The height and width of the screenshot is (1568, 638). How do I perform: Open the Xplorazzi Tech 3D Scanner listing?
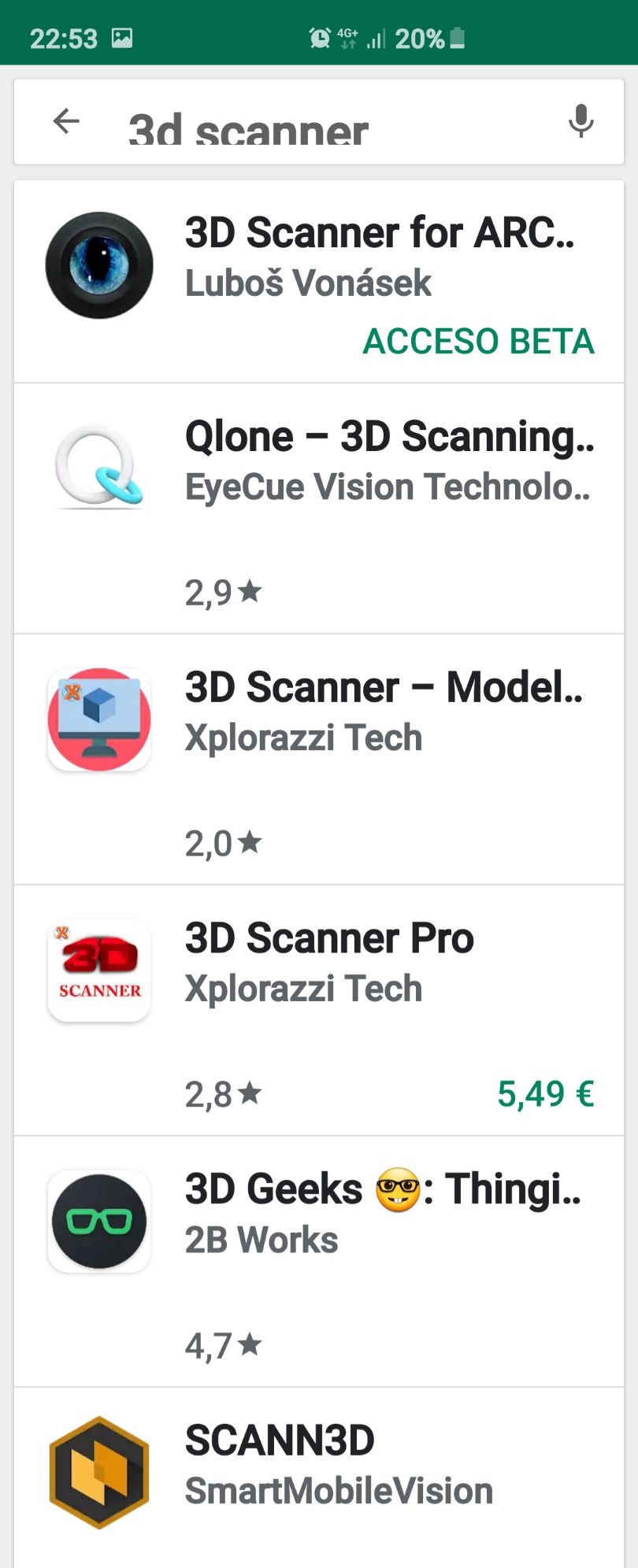[x=384, y=686]
